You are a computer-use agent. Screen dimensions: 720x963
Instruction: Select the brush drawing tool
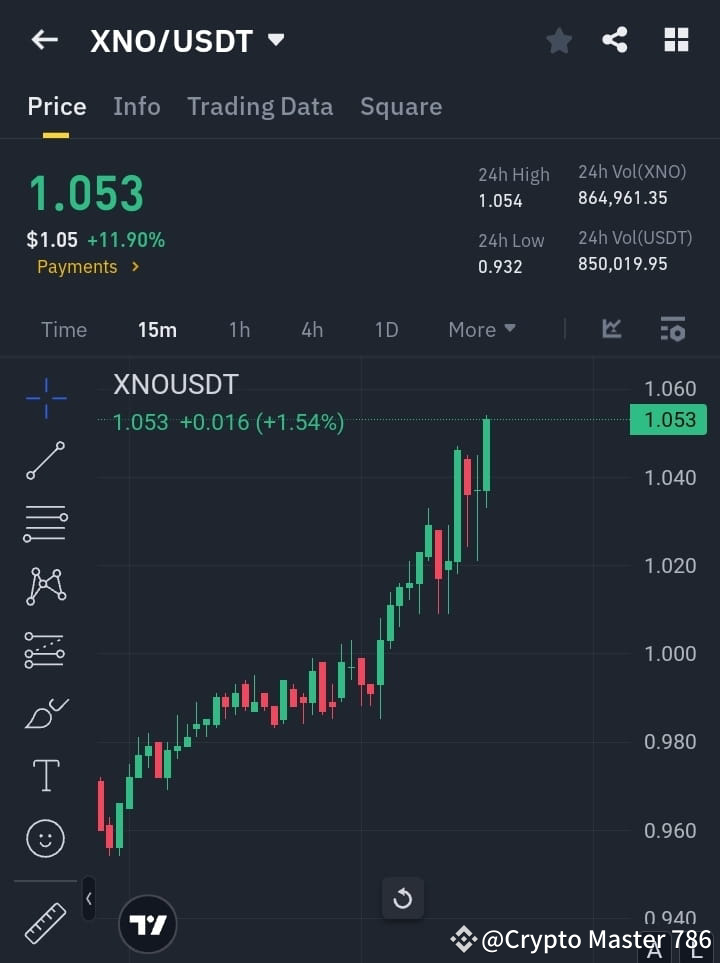[45, 712]
